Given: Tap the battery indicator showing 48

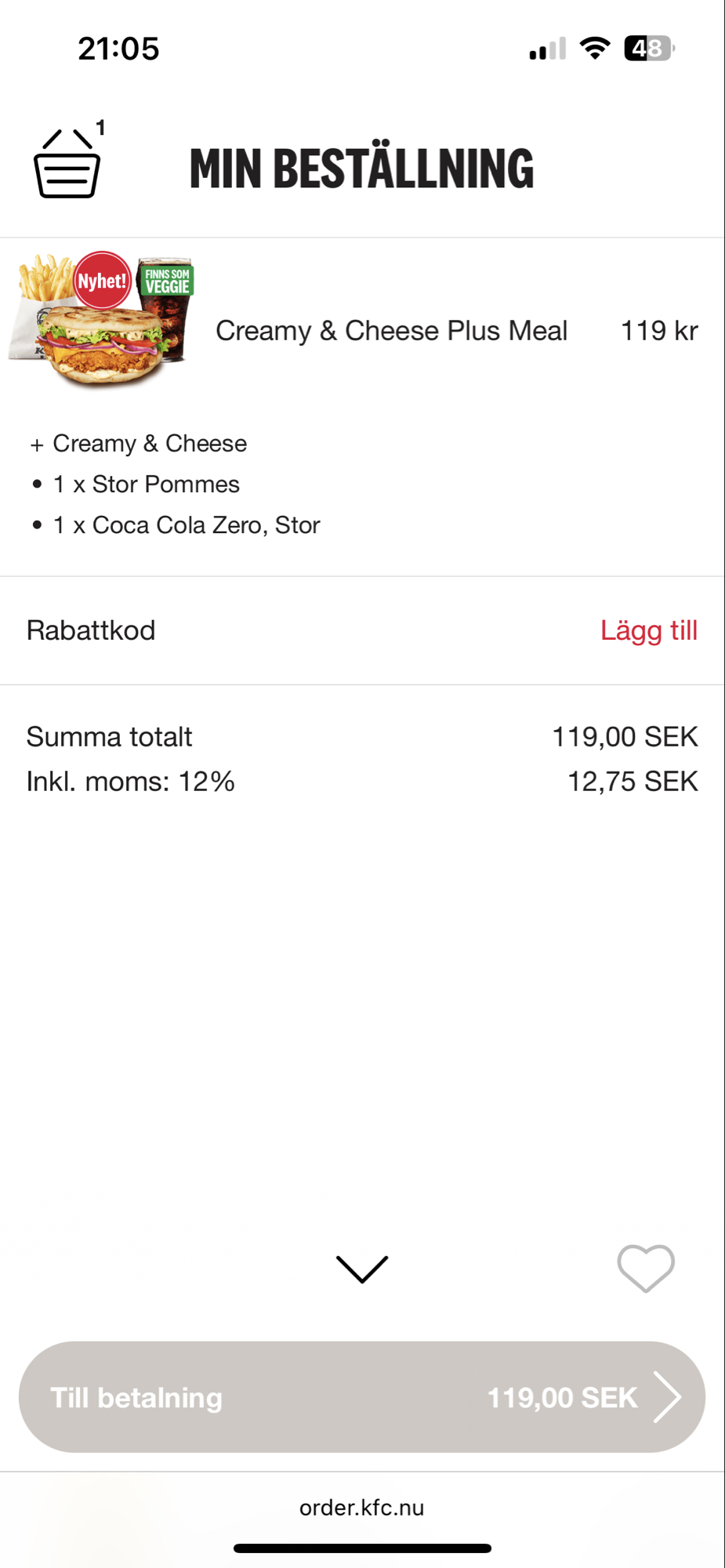Looking at the screenshot, I should click(x=651, y=49).
